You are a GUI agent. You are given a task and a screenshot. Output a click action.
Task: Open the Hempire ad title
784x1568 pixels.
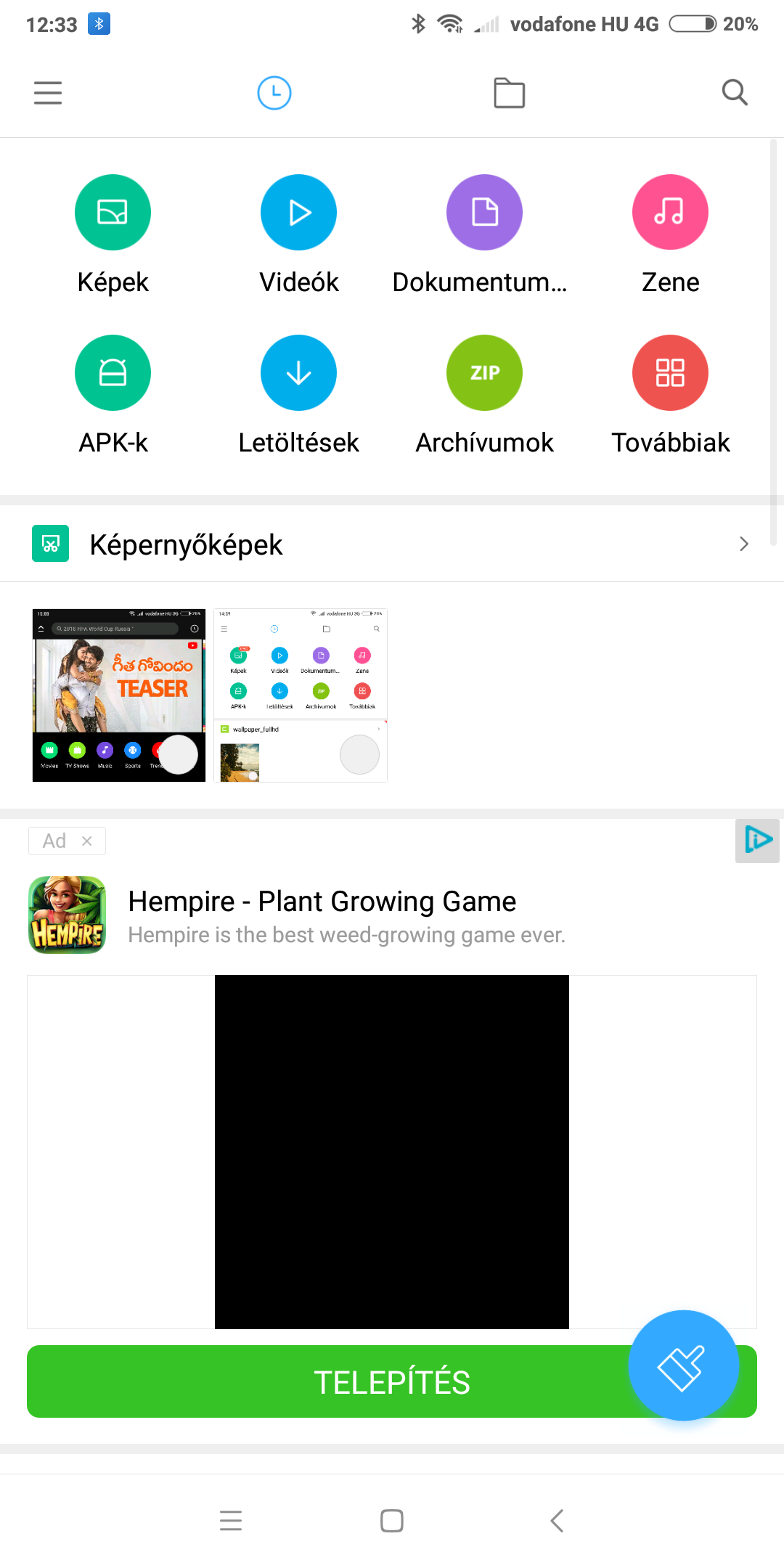pos(322,902)
